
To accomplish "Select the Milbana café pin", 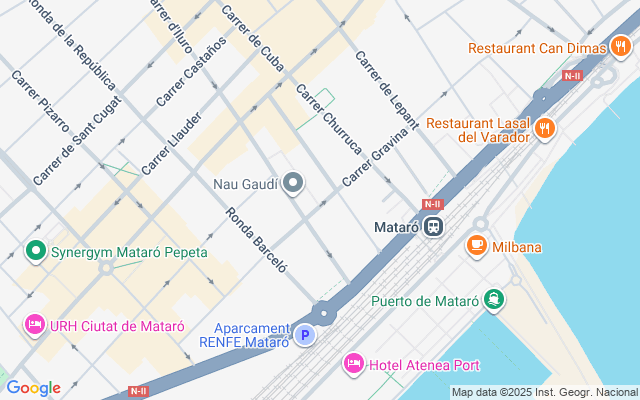I will 476,246.
